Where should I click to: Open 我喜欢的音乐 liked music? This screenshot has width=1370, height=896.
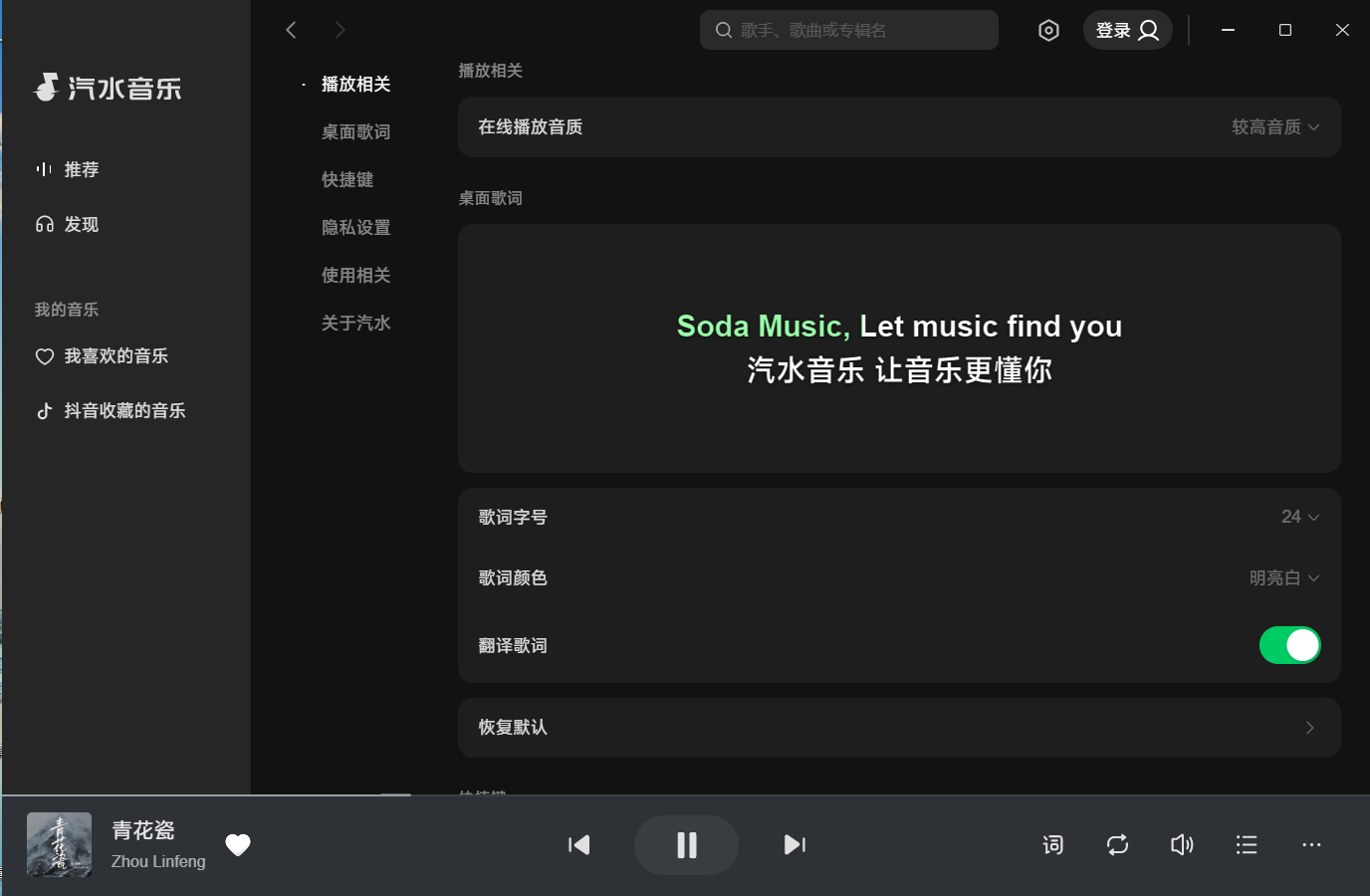115,355
